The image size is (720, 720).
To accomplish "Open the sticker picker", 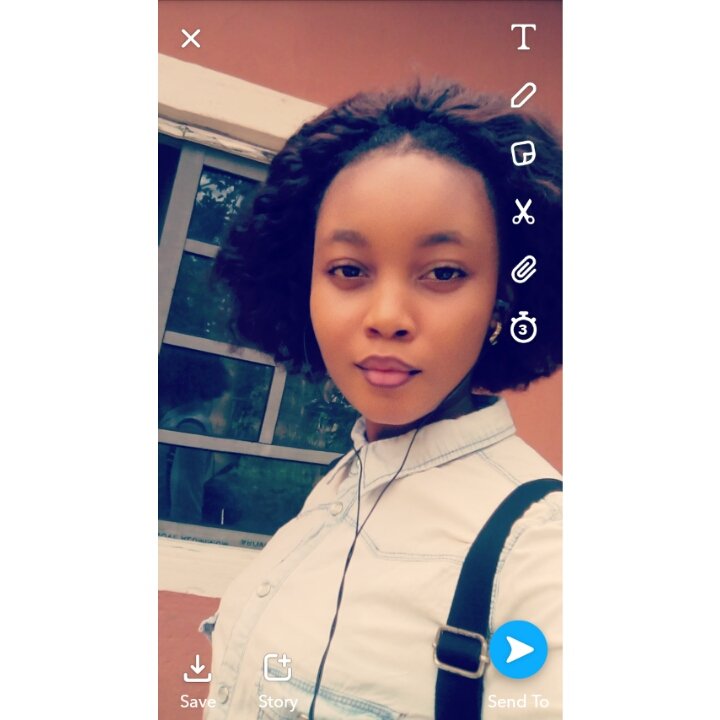I will point(523,153).
